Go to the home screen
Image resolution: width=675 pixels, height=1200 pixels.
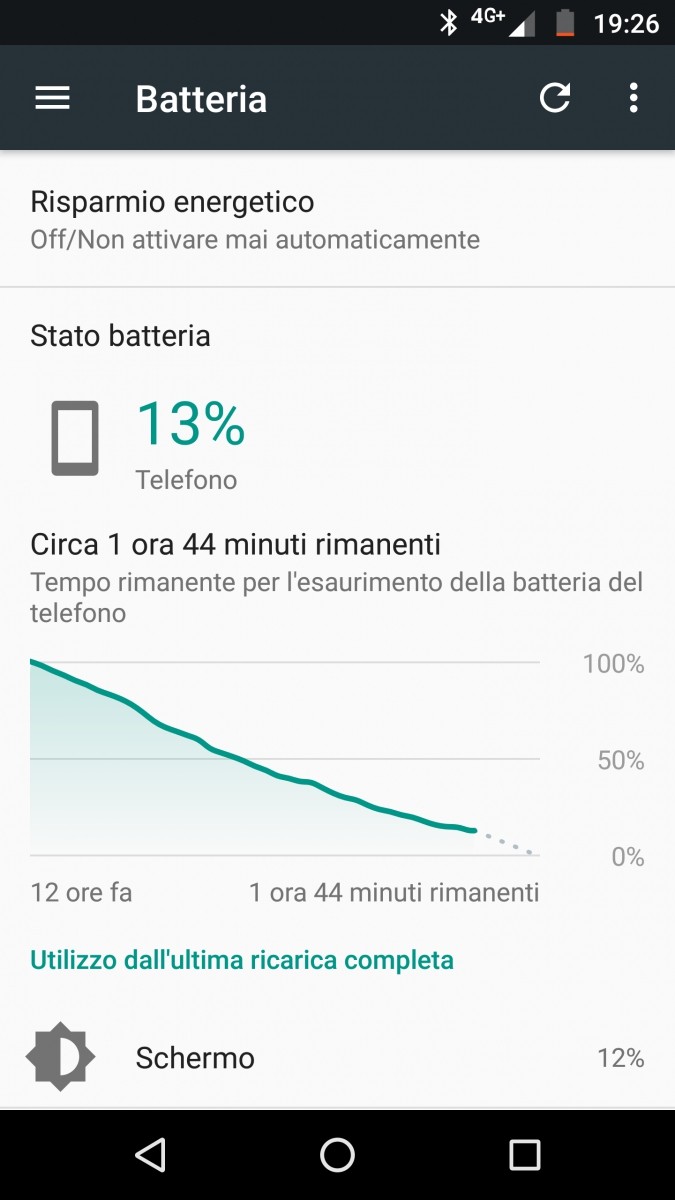point(337,1155)
